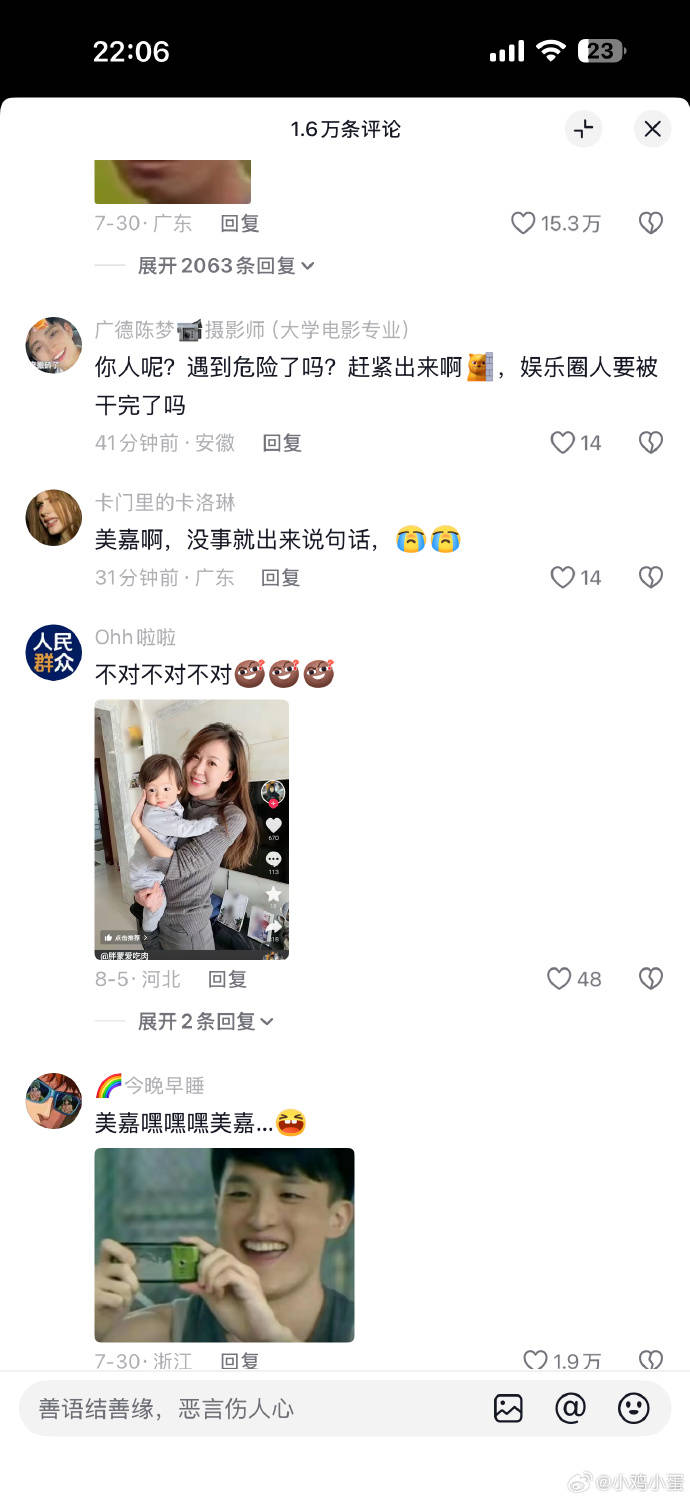Dislike 广德陈梦's comment
690x1499 pixels.
[x=651, y=443]
